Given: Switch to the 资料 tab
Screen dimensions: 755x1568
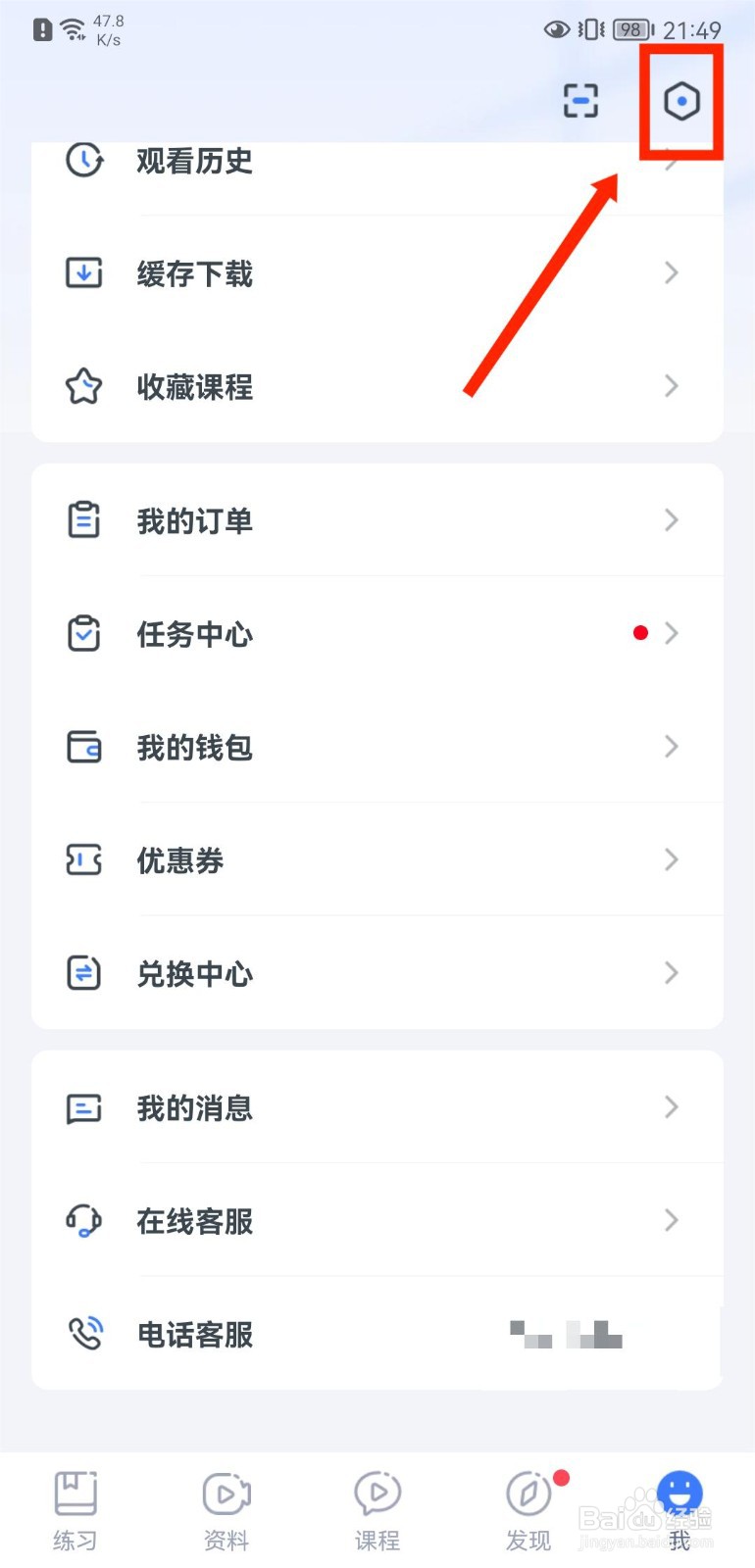Looking at the screenshot, I should (226, 1510).
